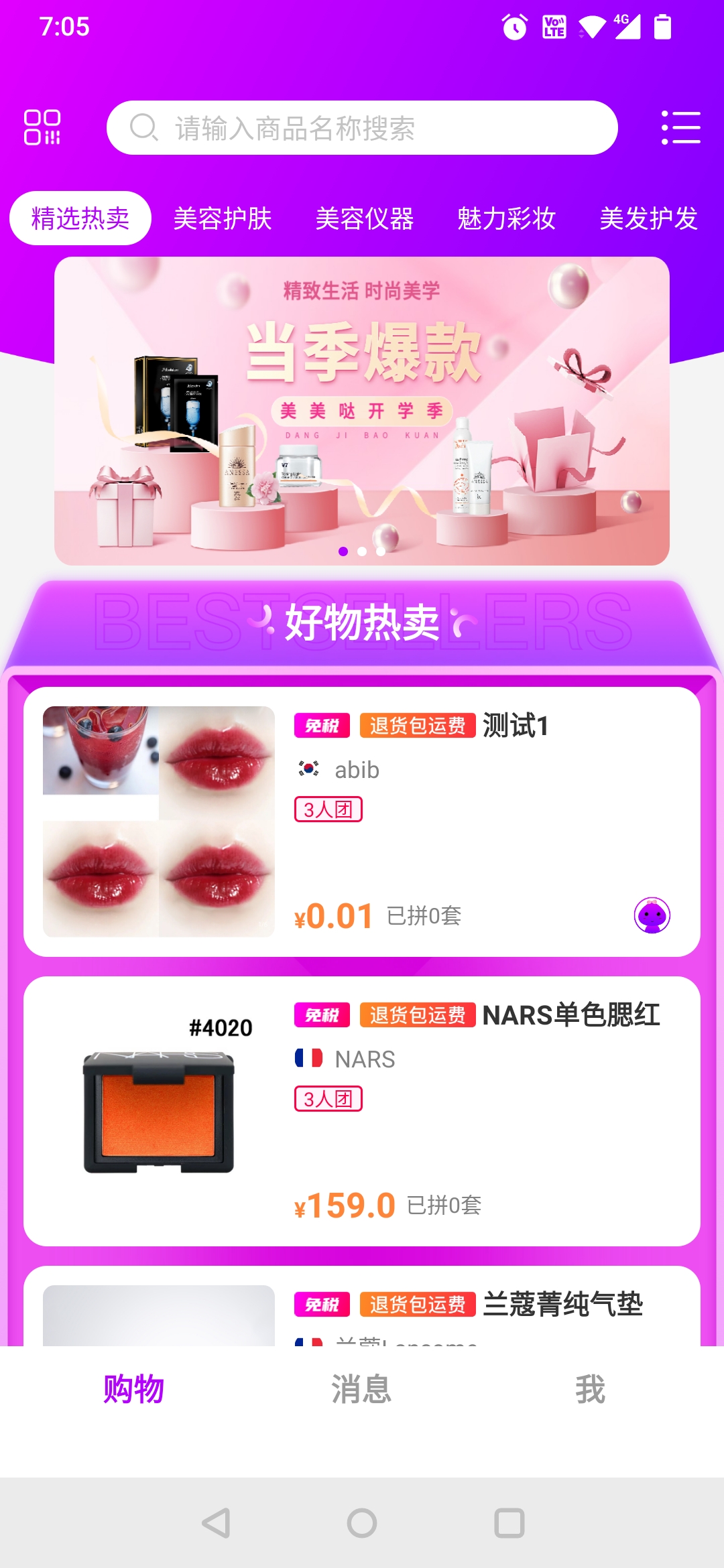Open the 我 profile tab
724x1568 pixels.
click(590, 1389)
